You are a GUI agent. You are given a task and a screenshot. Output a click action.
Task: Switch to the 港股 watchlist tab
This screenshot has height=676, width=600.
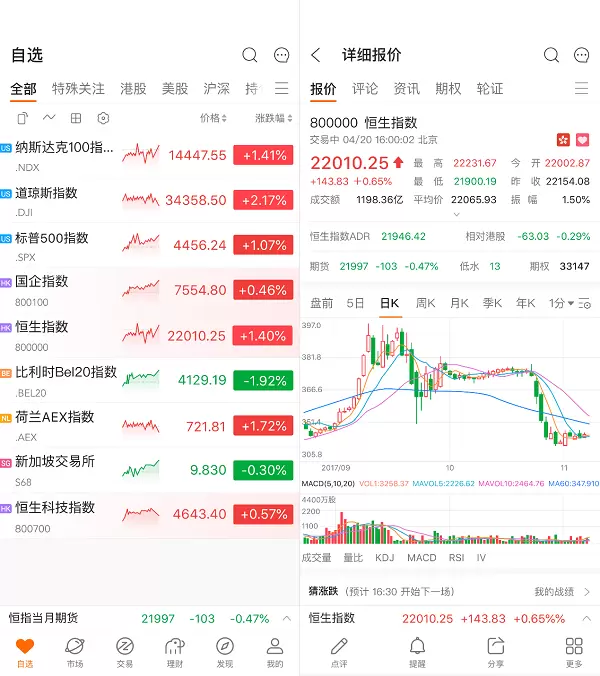click(133, 89)
